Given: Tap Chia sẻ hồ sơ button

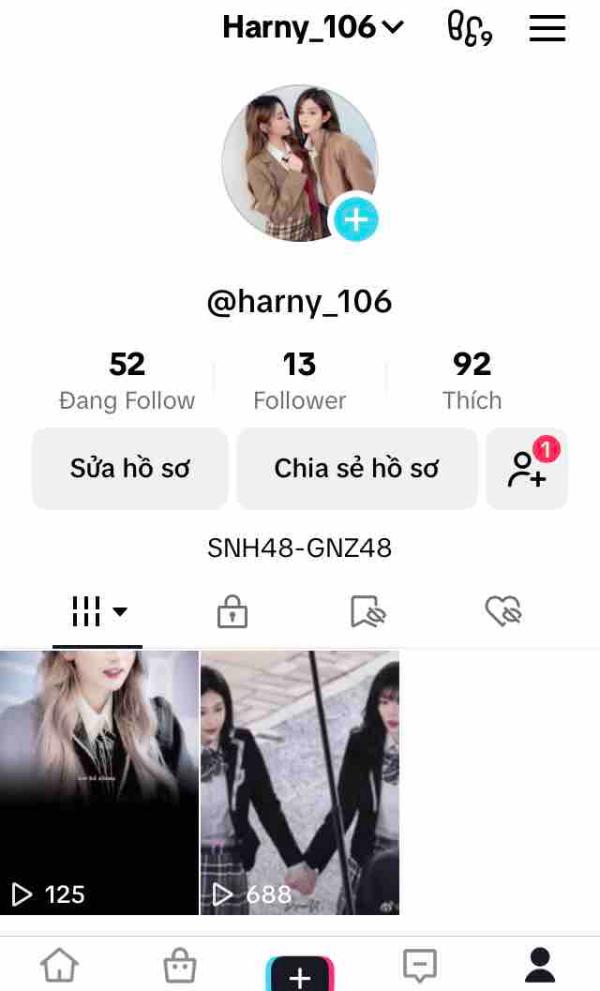Looking at the screenshot, I should [x=357, y=469].
